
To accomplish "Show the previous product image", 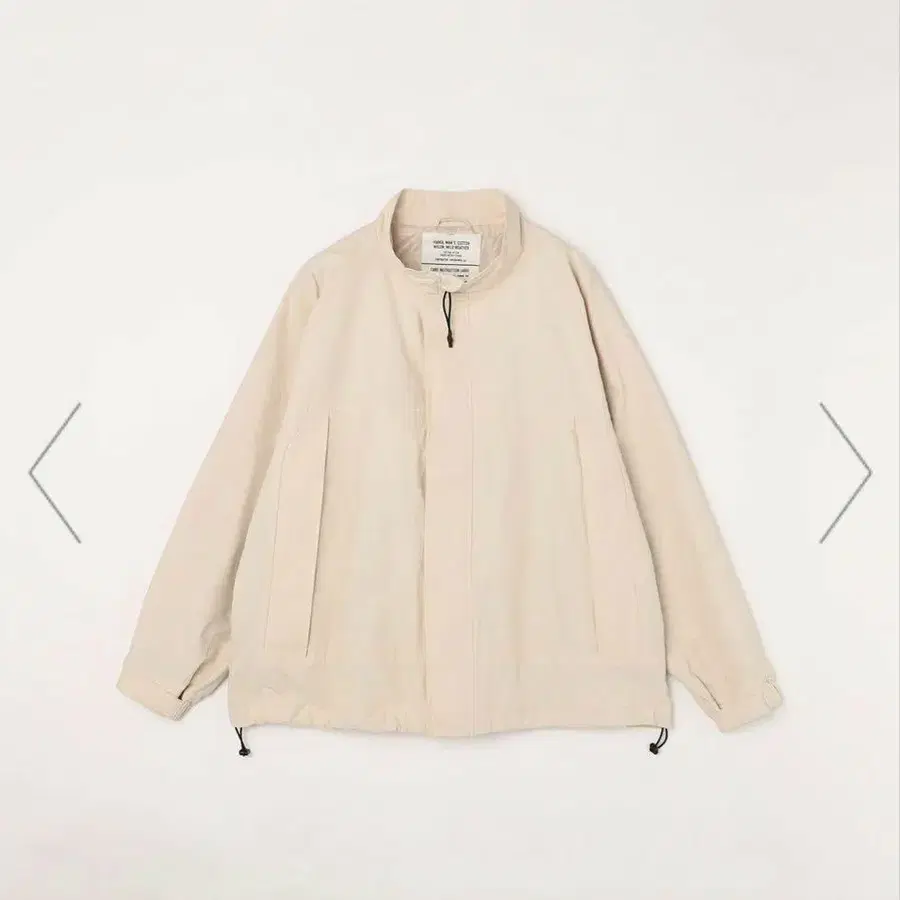I will click(55, 472).
